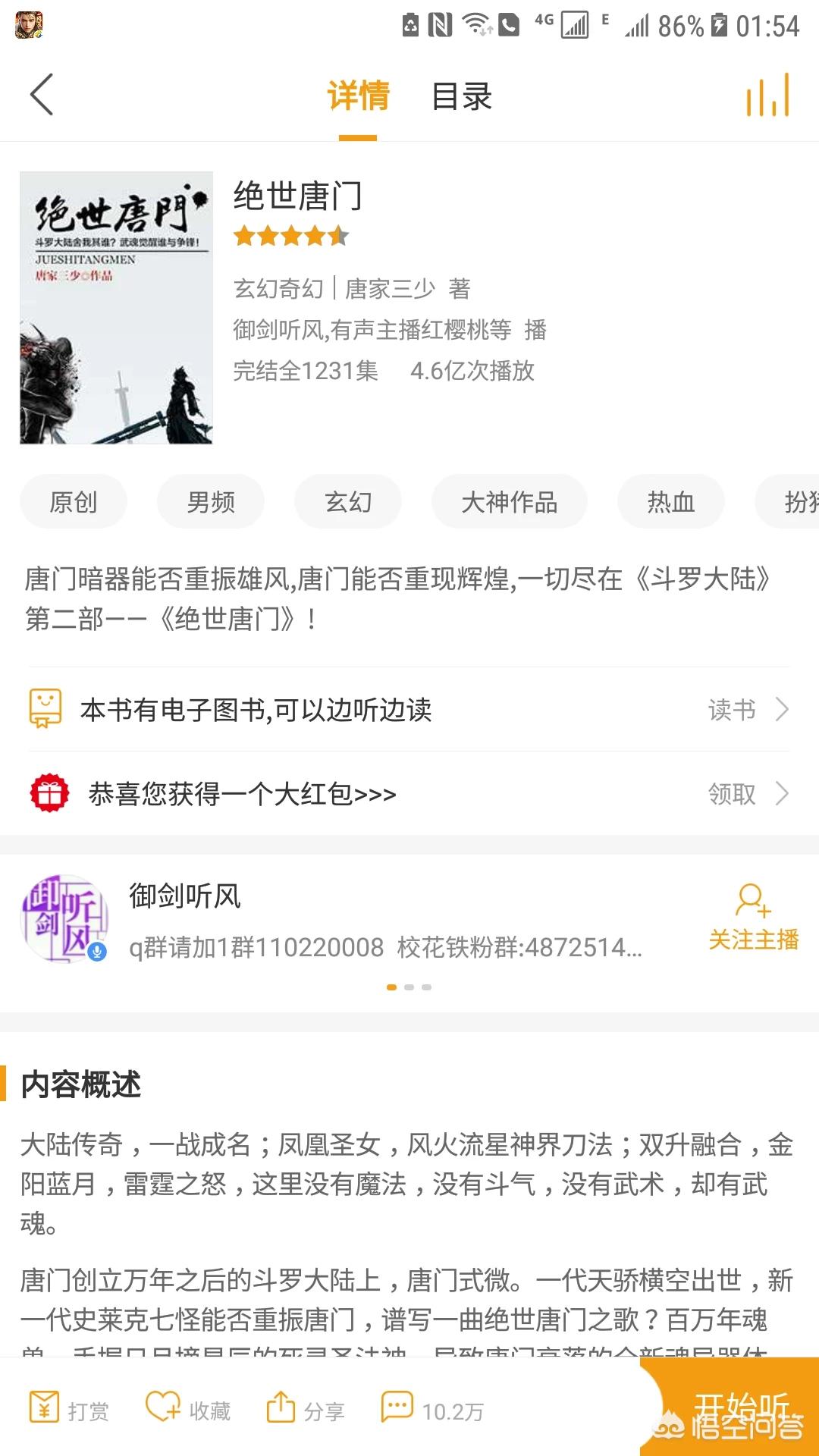The height and width of the screenshot is (1456, 819).
Task: Tap the 原创 tag chip
Action: click(74, 502)
